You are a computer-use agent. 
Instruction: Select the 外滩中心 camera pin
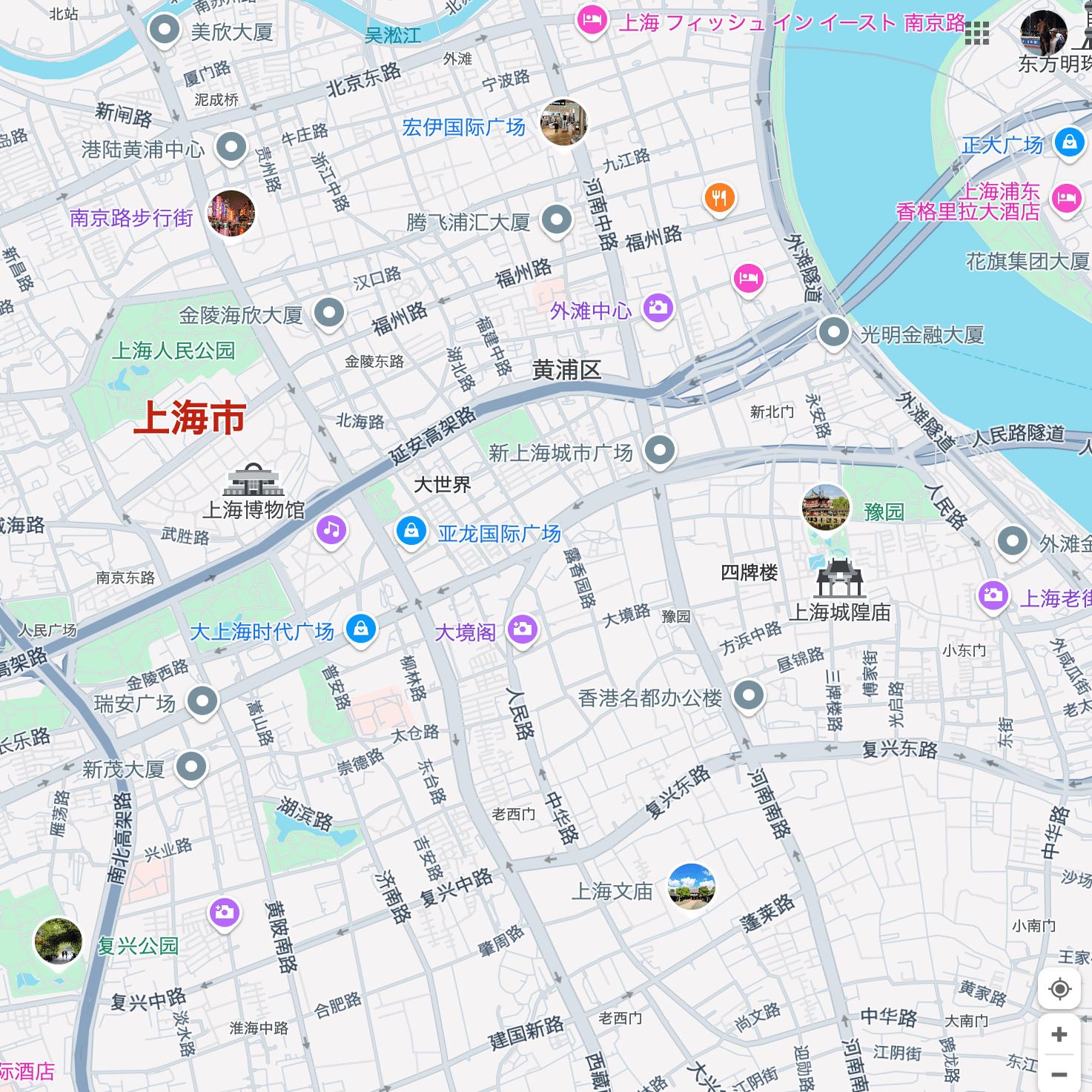click(x=658, y=308)
